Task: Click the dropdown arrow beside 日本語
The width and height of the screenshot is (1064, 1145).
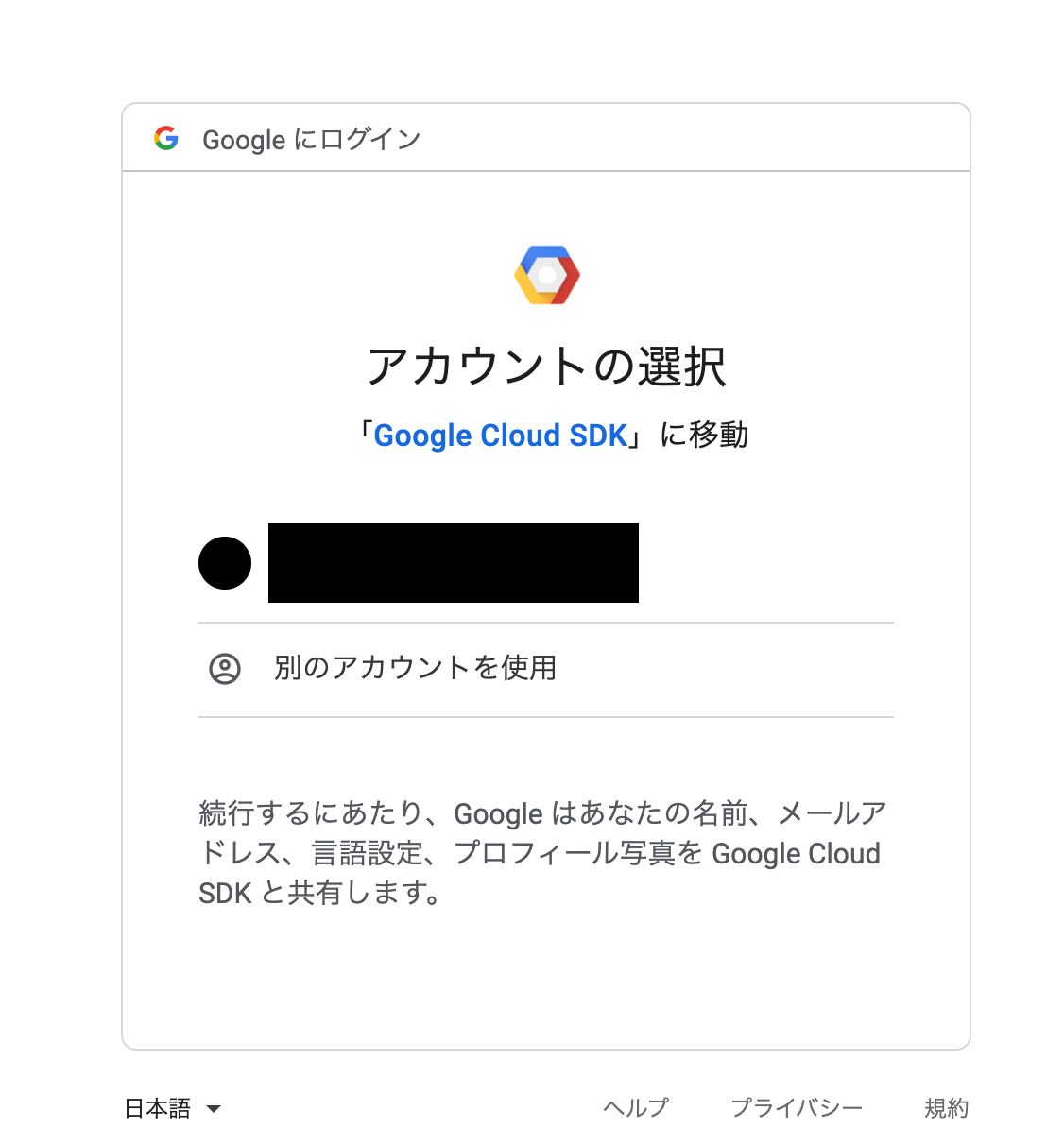Action: (216, 1108)
